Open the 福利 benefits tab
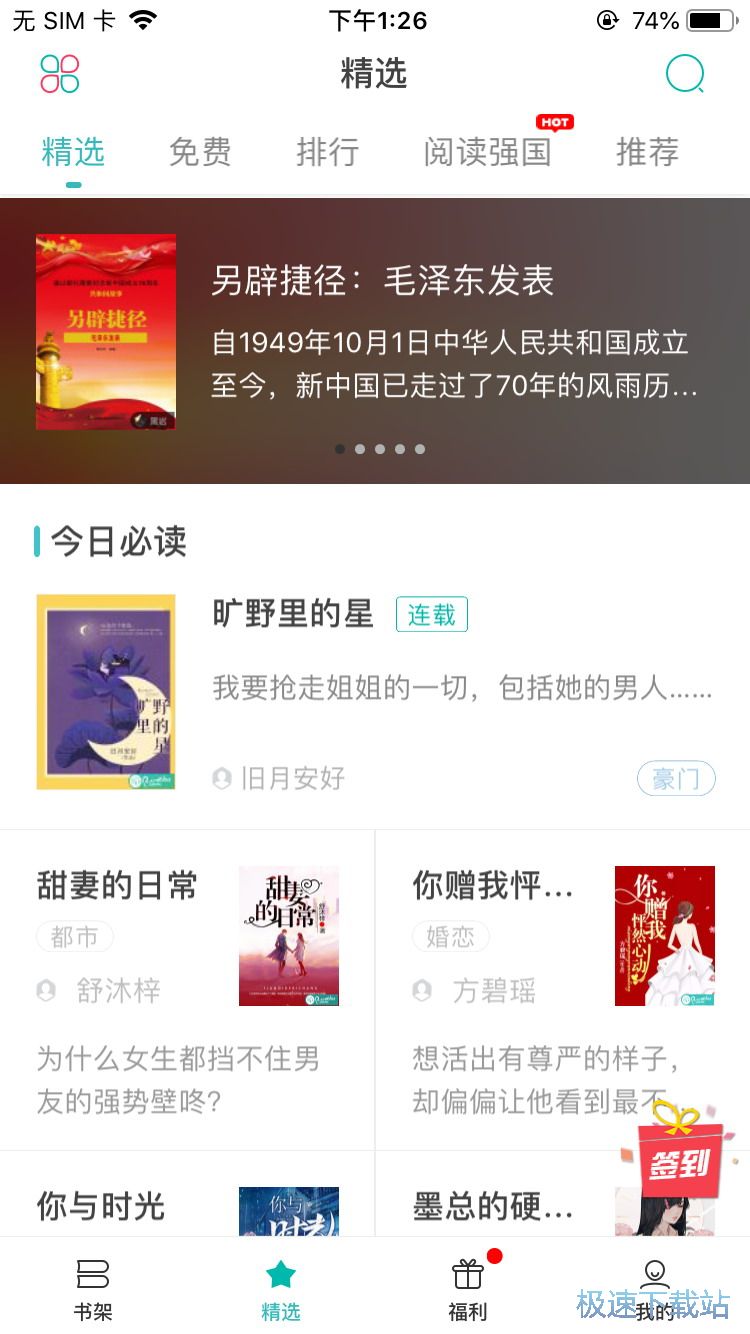This screenshot has width=750, height=1334. pyautogui.click(x=468, y=1288)
